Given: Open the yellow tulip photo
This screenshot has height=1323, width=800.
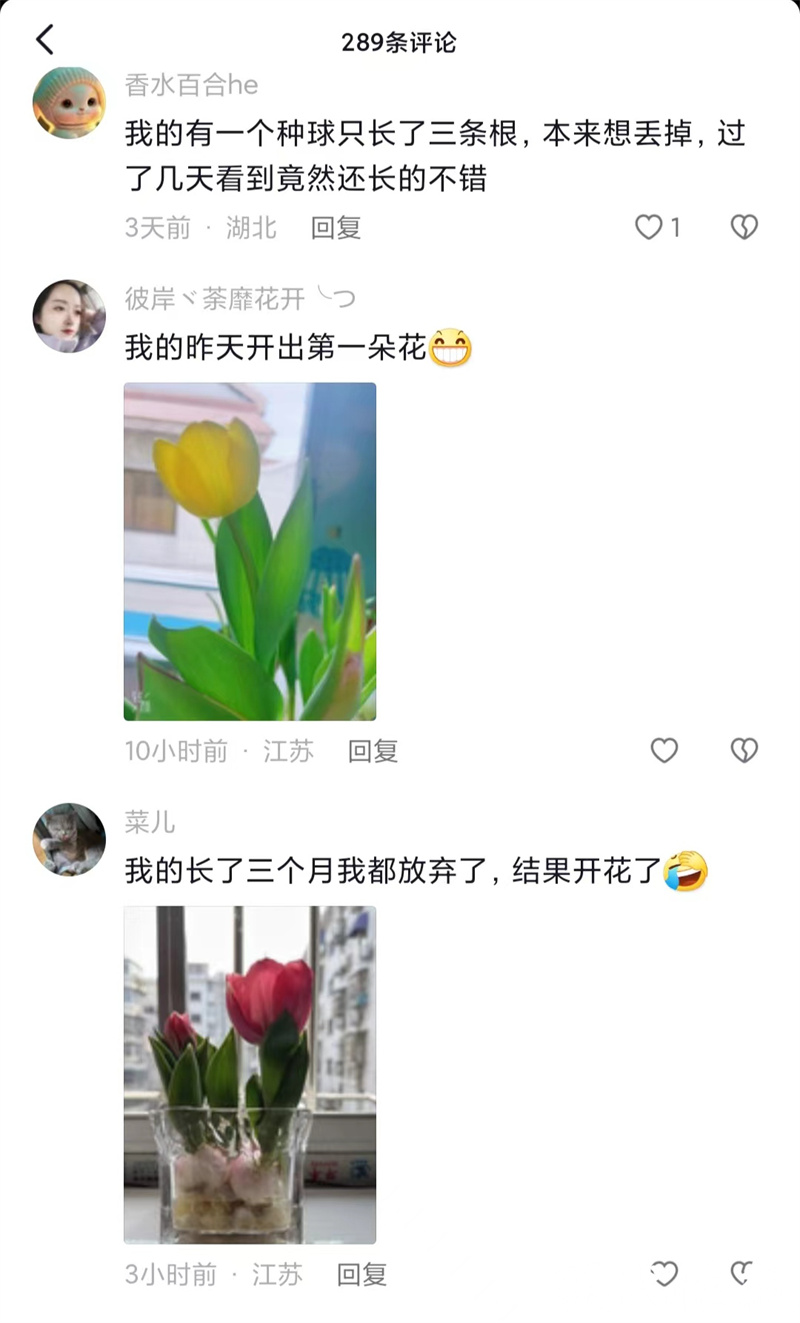Looking at the screenshot, I should [x=250, y=551].
